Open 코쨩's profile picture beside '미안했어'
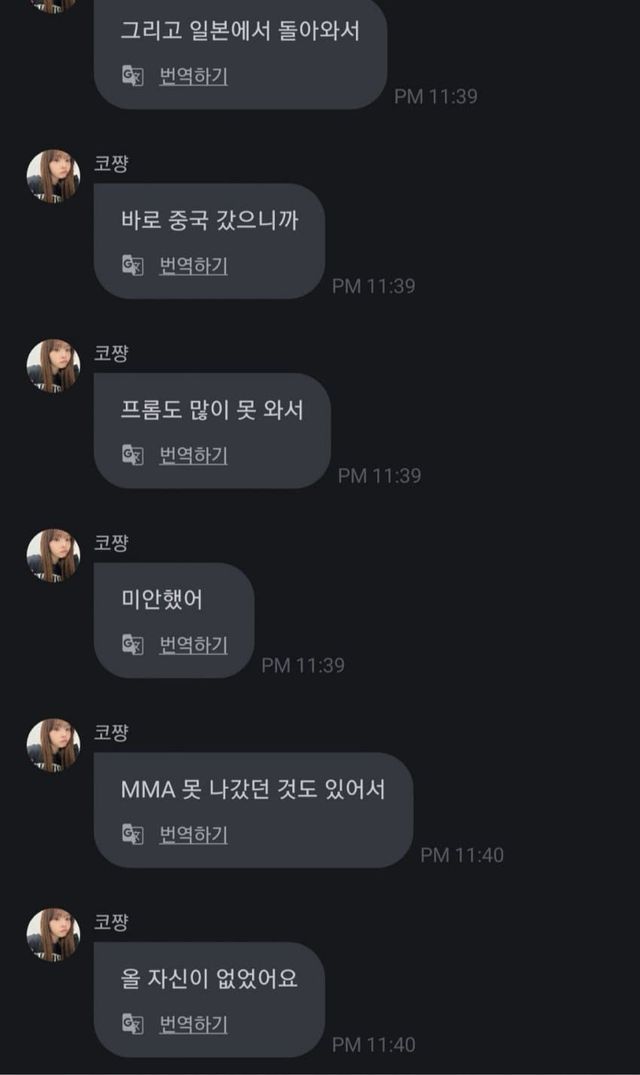Image resolution: width=640 pixels, height=1075 pixels. (x=53, y=556)
